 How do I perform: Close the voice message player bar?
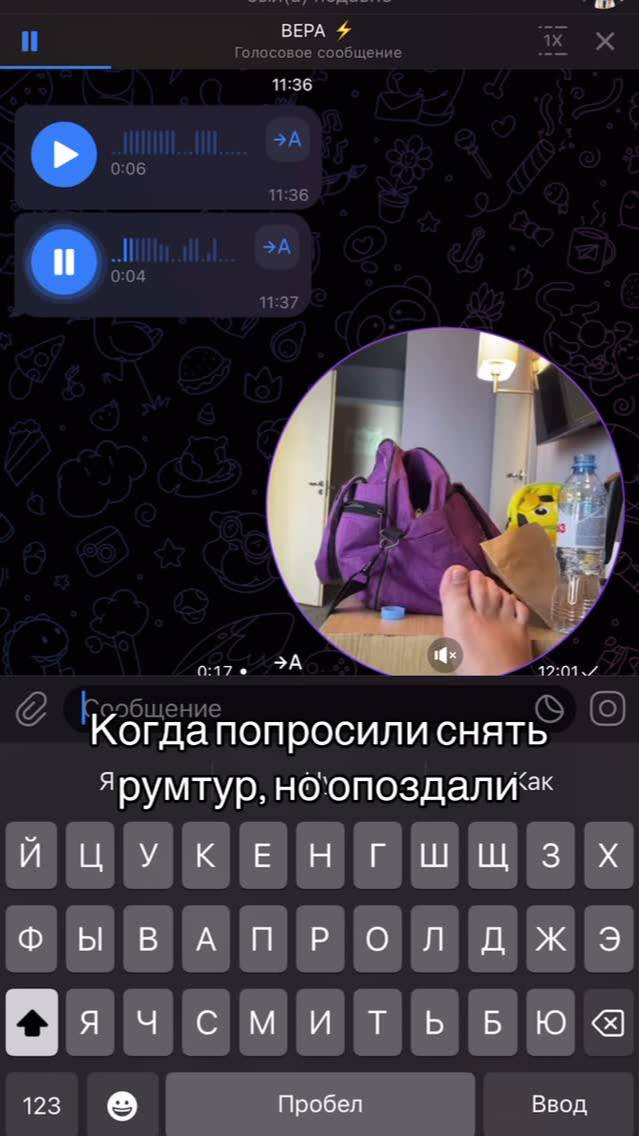[605, 41]
